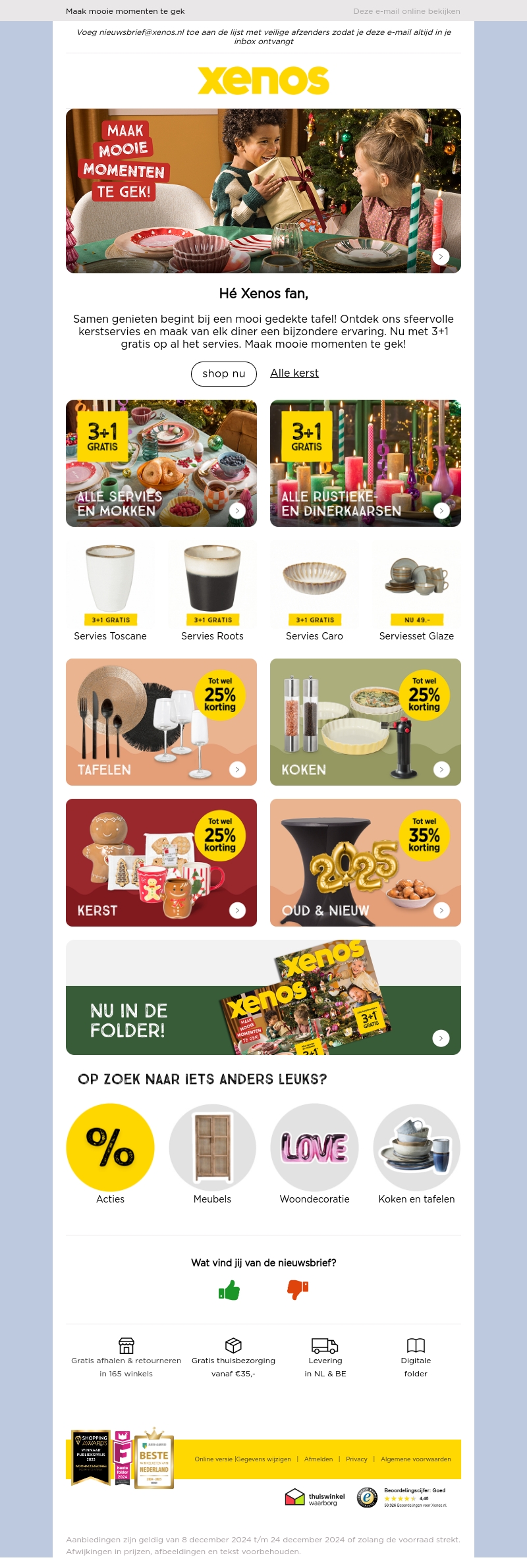
Task: Rate the newsletter with thumbs up
Action: pos(229,1289)
